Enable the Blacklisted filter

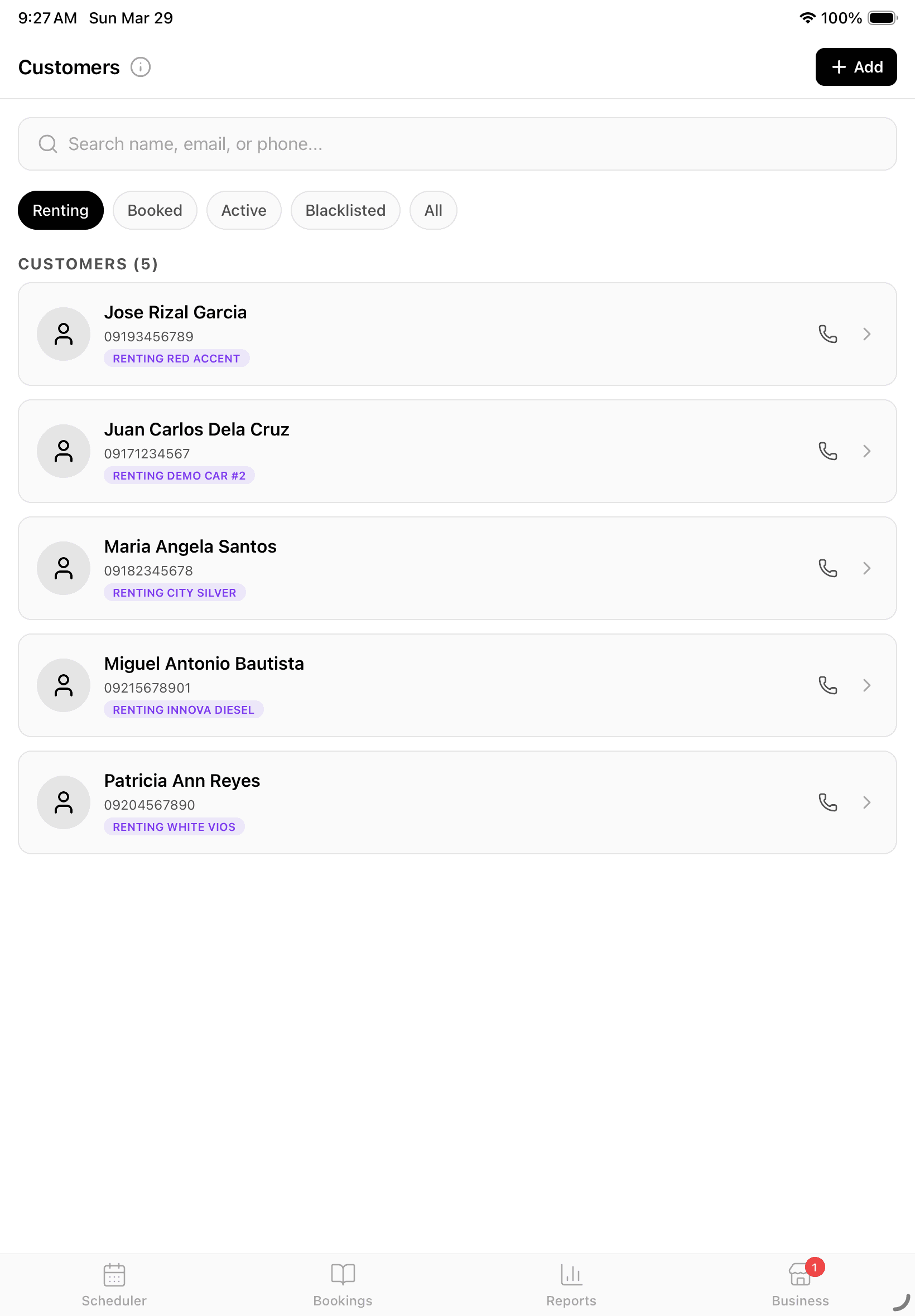point(345,210)
